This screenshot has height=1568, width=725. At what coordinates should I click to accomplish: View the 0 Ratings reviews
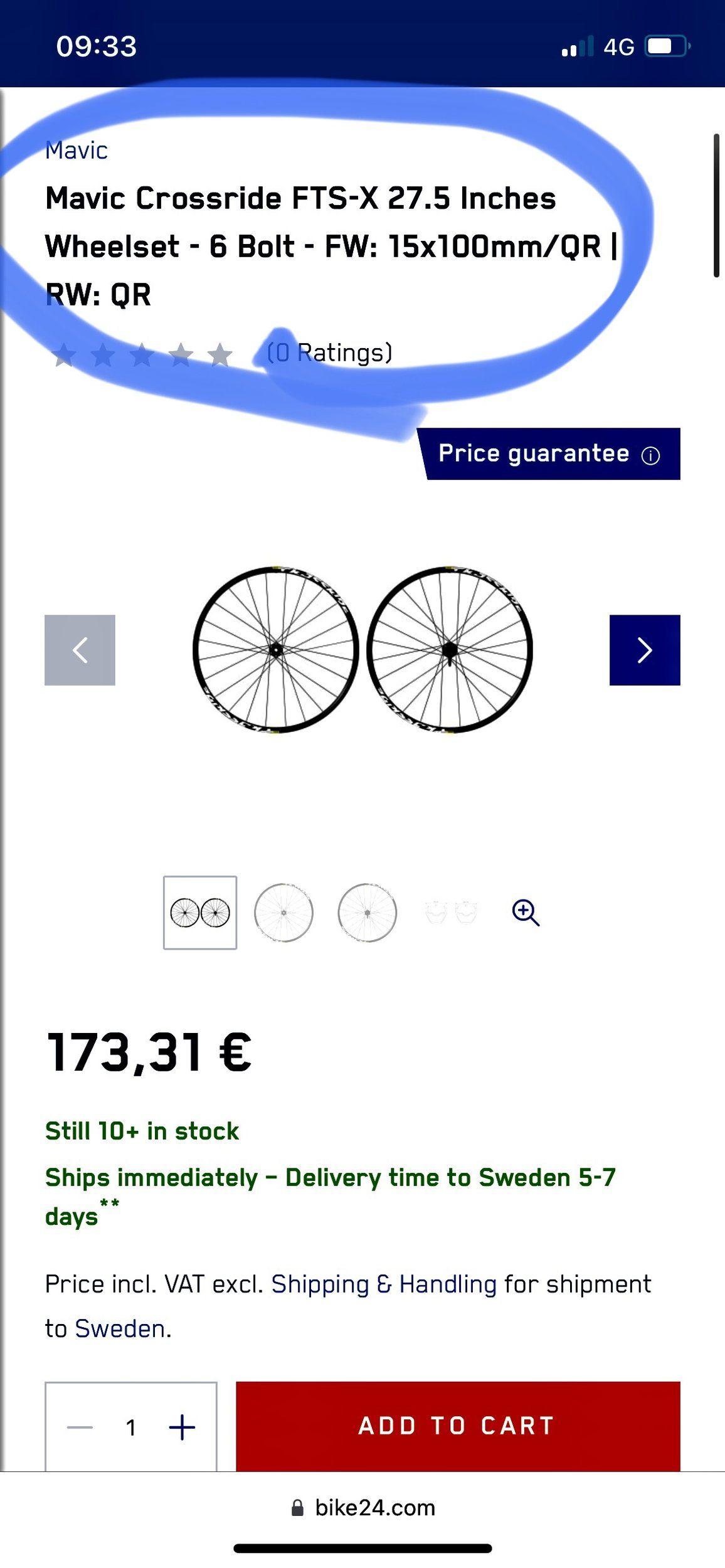329,352
